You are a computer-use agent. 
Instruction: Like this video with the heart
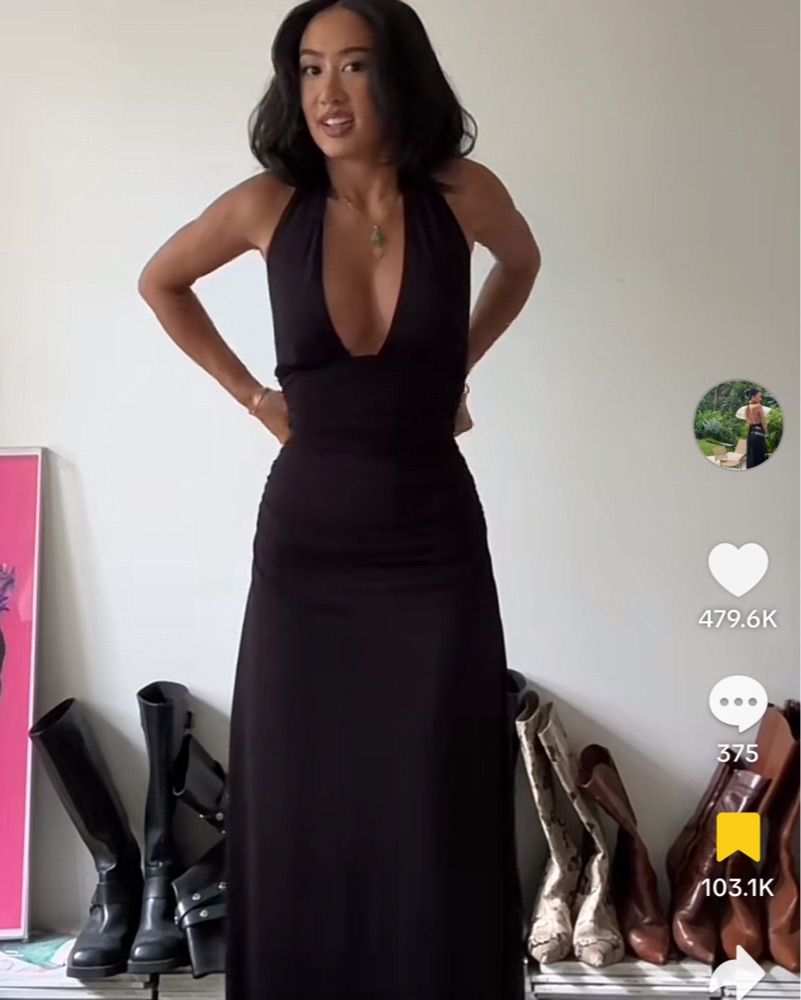(738, 569)
